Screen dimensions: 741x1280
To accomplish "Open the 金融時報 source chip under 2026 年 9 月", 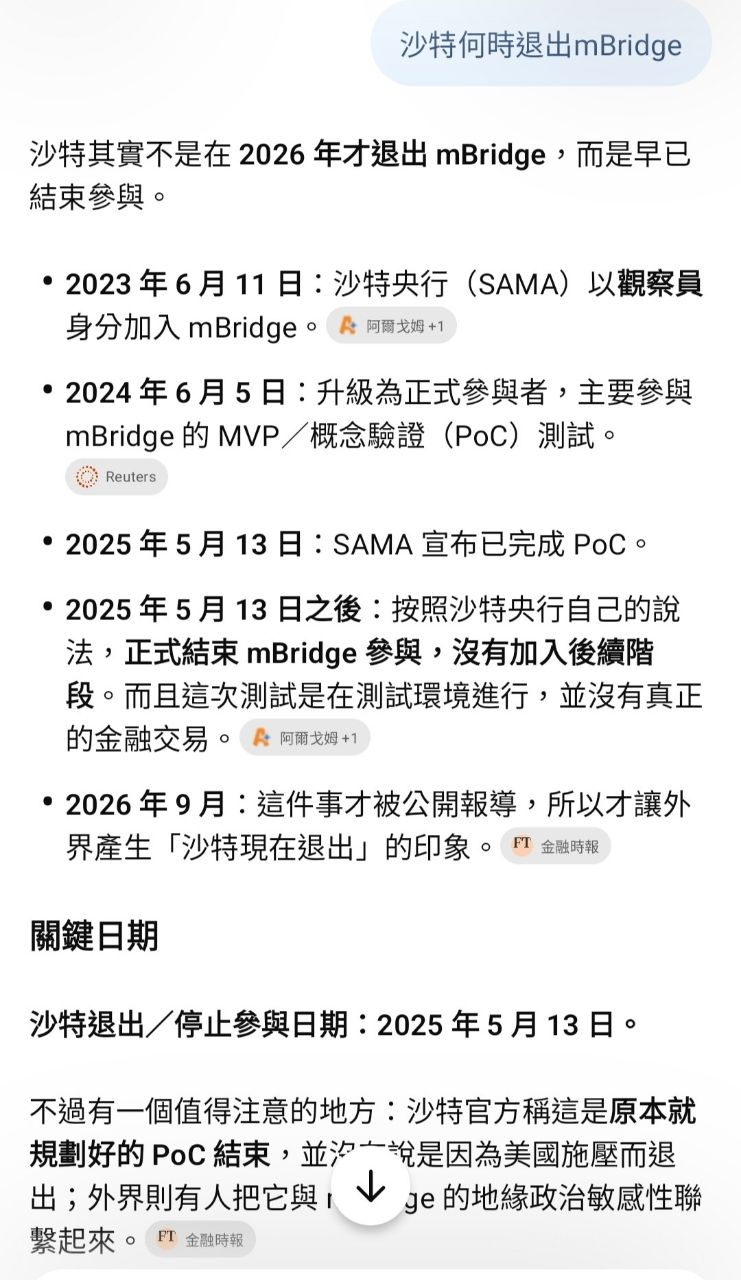I will click(555, 846).
